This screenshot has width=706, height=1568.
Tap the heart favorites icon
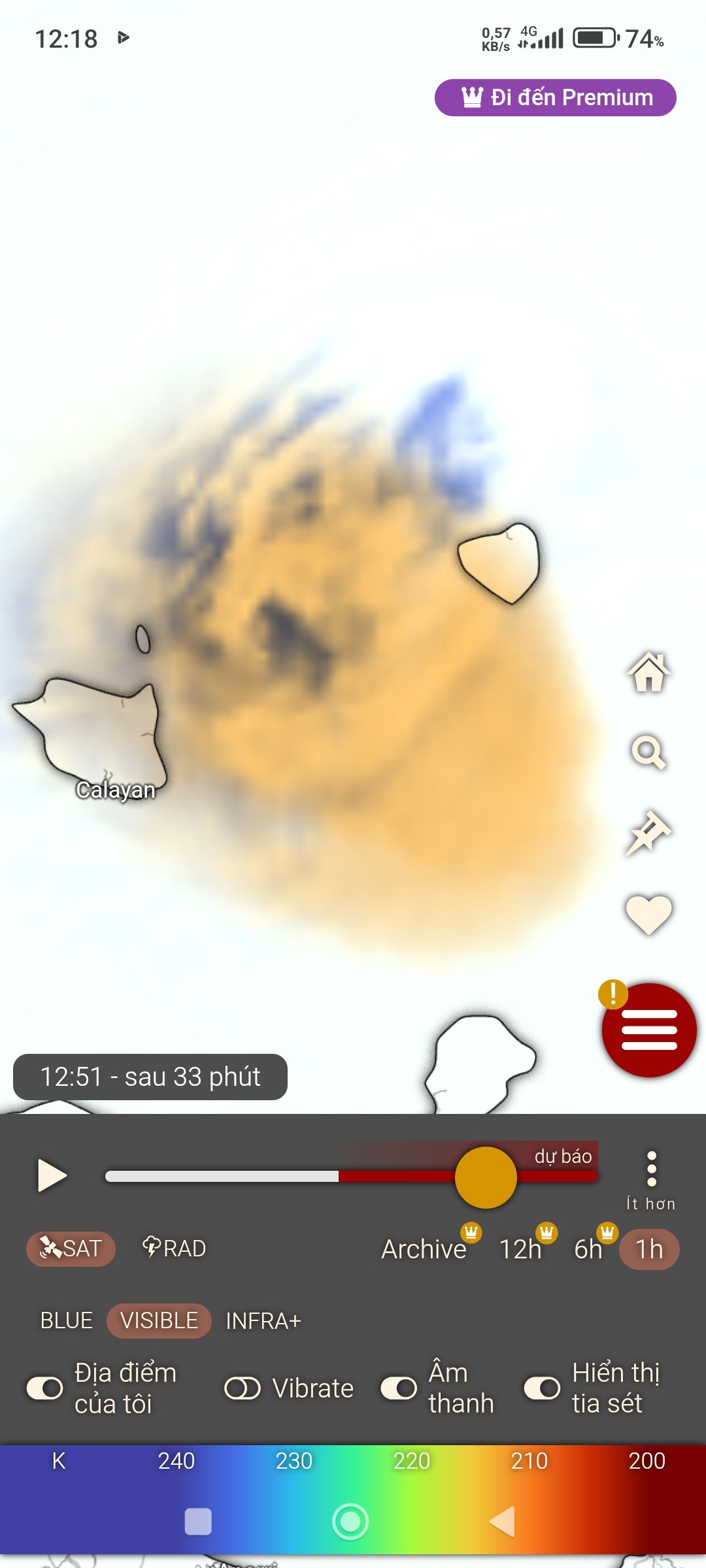[648, 914]
